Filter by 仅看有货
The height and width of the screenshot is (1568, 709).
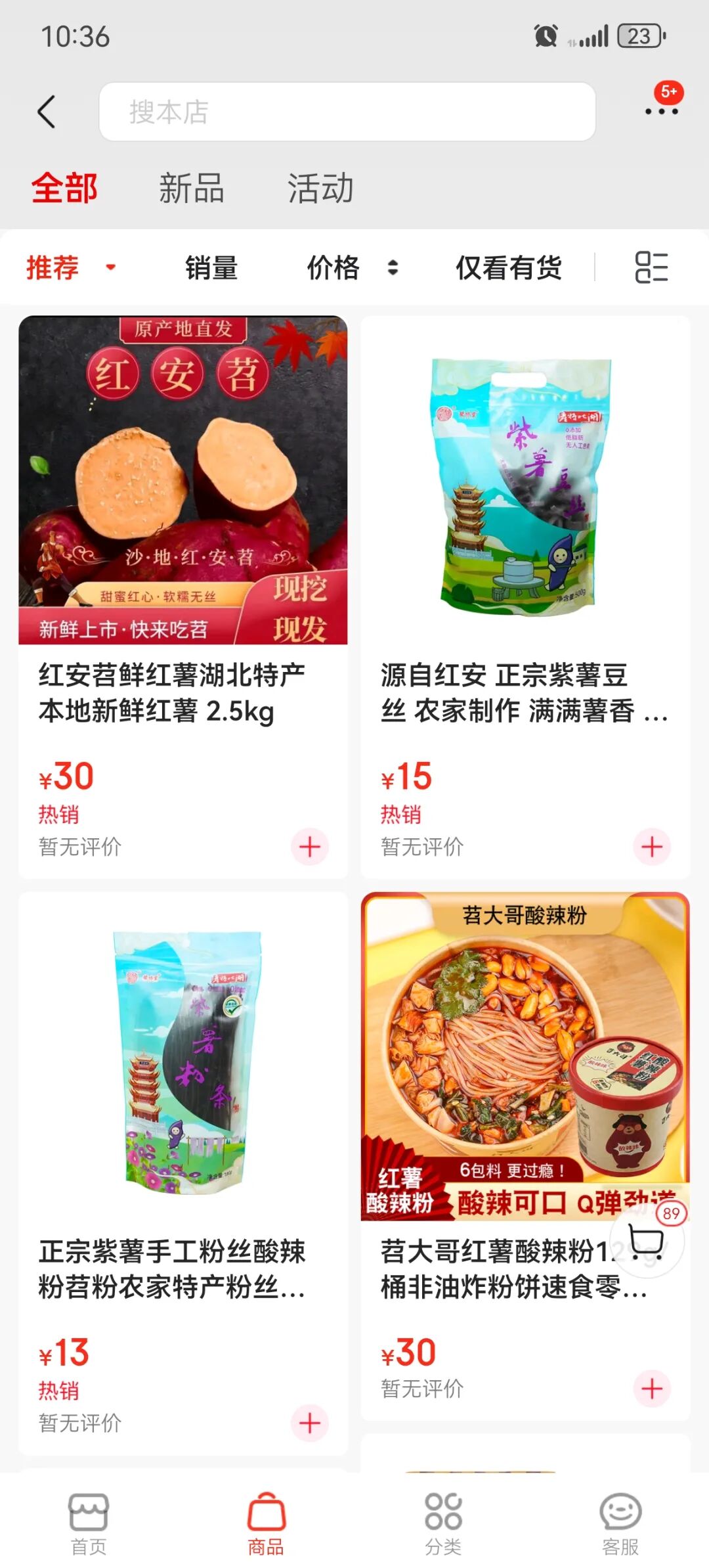click(x=509, y=267)
